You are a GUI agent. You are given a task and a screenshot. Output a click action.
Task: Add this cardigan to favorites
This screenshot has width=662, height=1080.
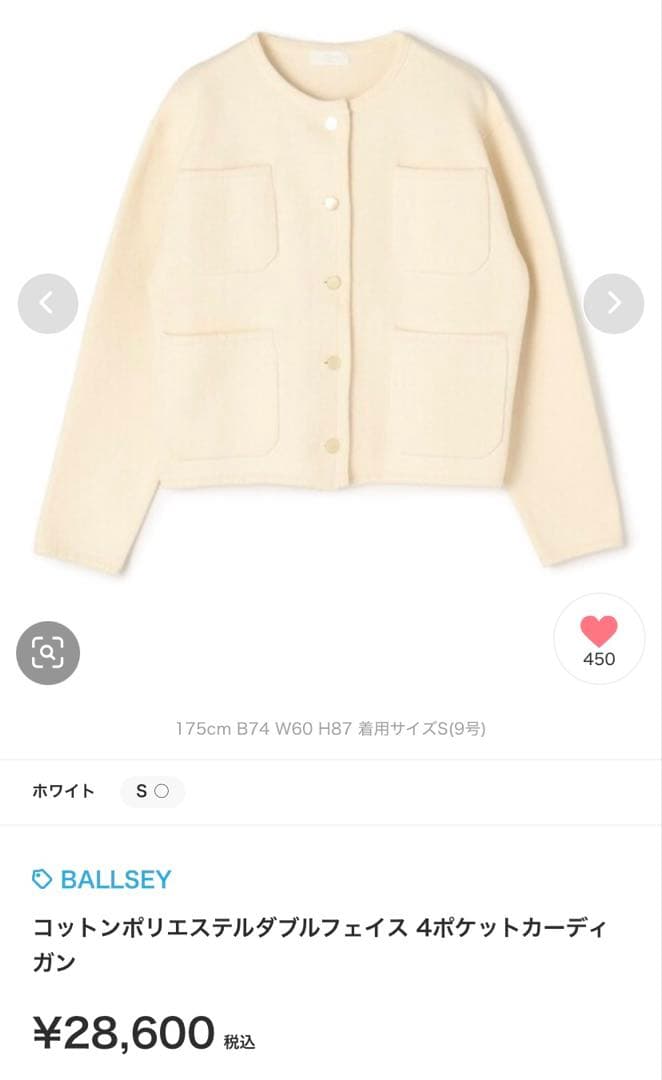click(599, 638)
